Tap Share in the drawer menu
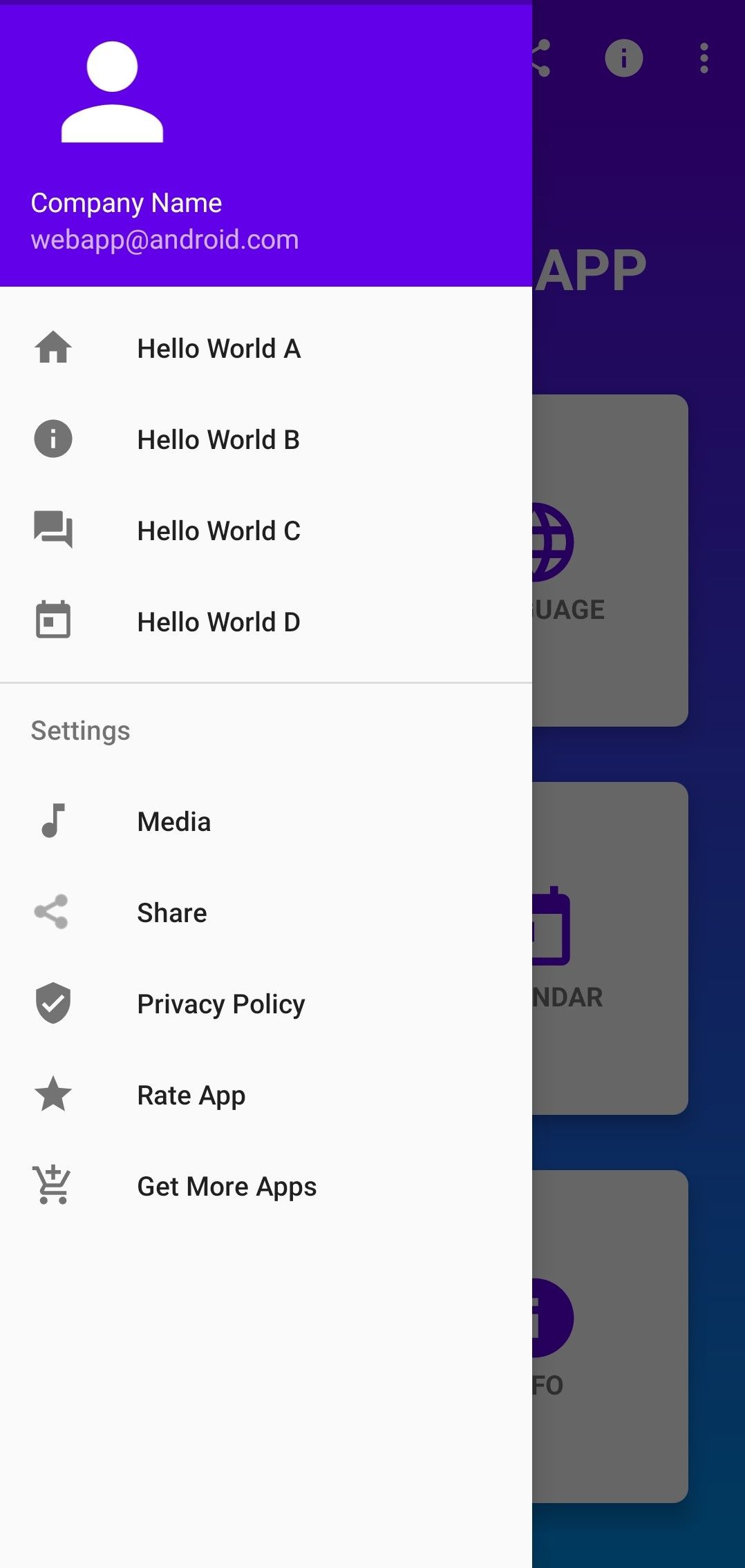The height and width of the screenshot is (1568, 745). 266,912
